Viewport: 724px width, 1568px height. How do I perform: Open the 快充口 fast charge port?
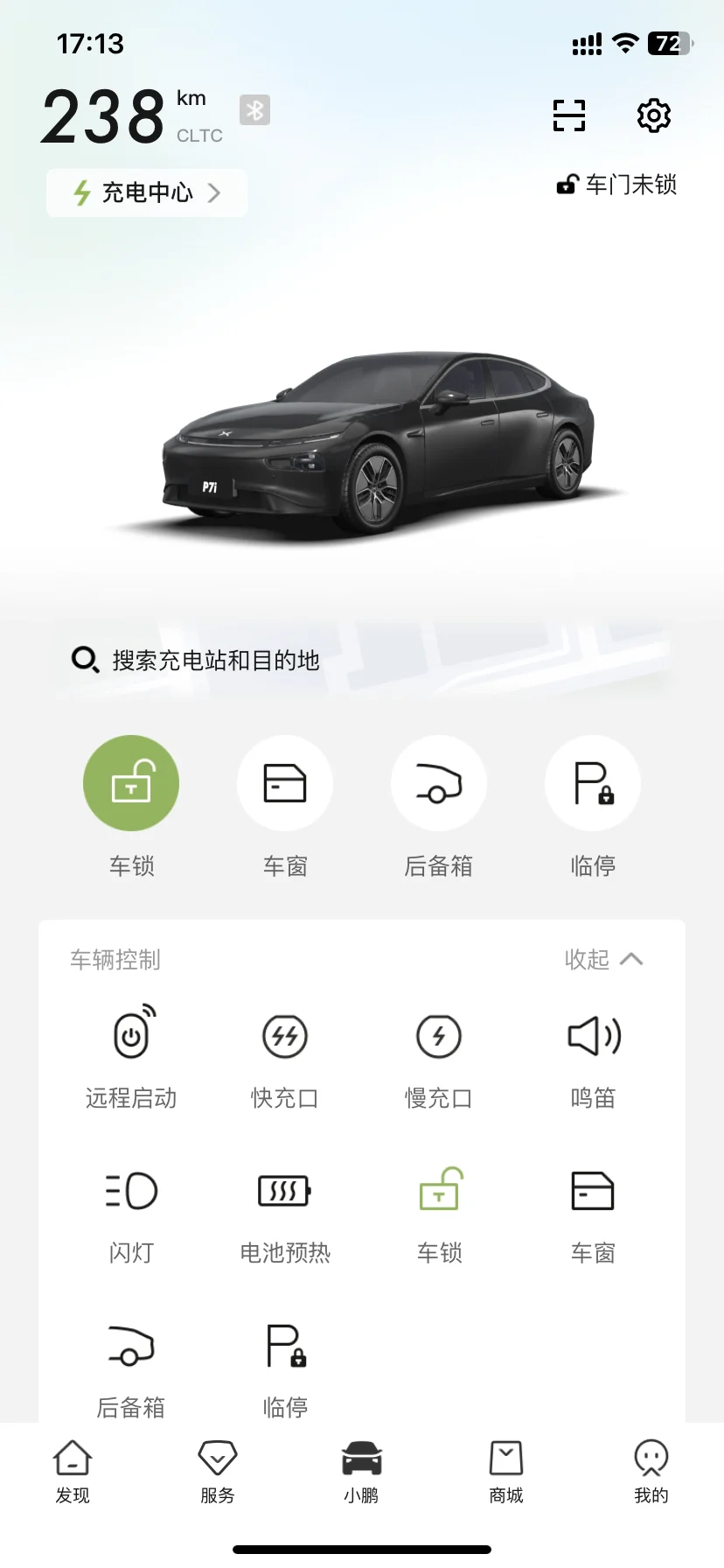coord(285,1054)
